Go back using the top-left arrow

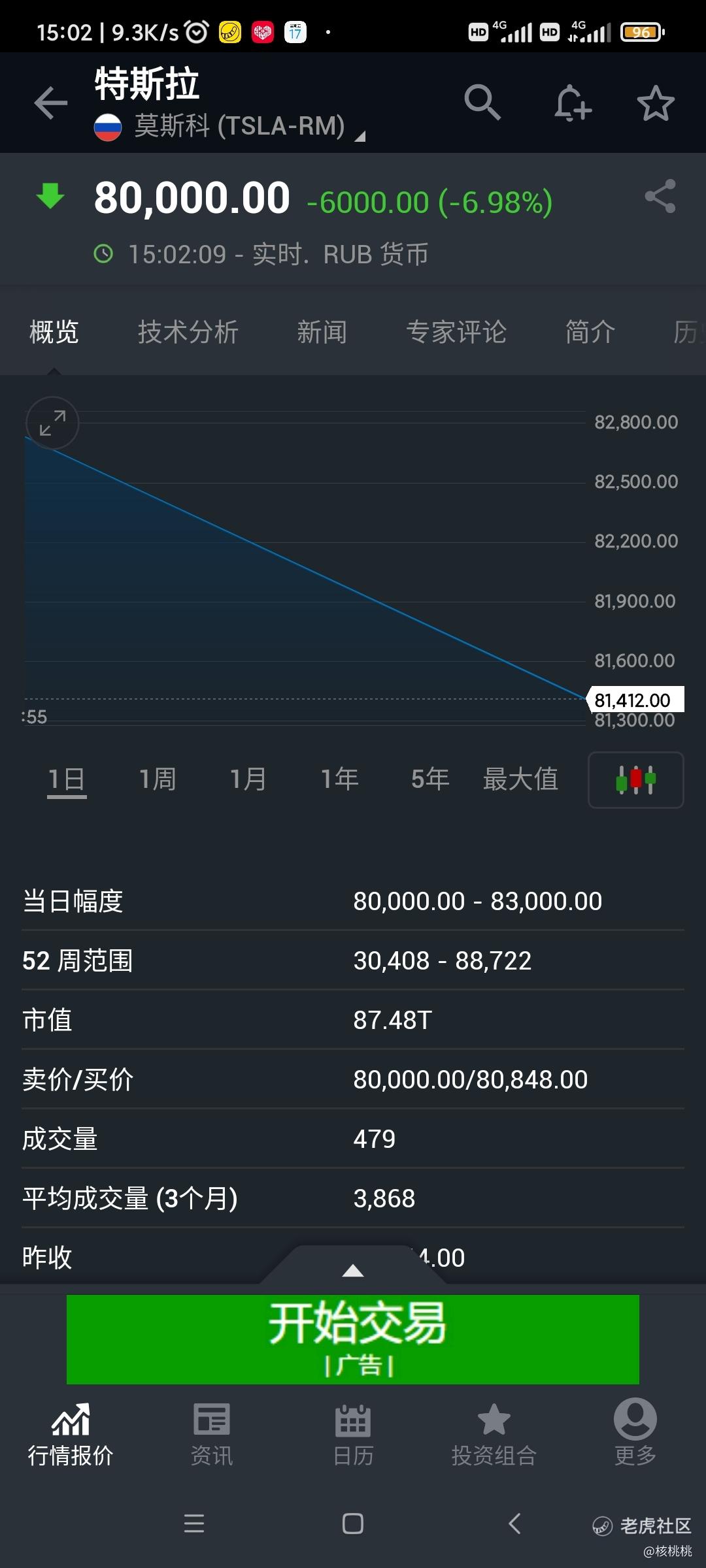click(x=51, y=103)
